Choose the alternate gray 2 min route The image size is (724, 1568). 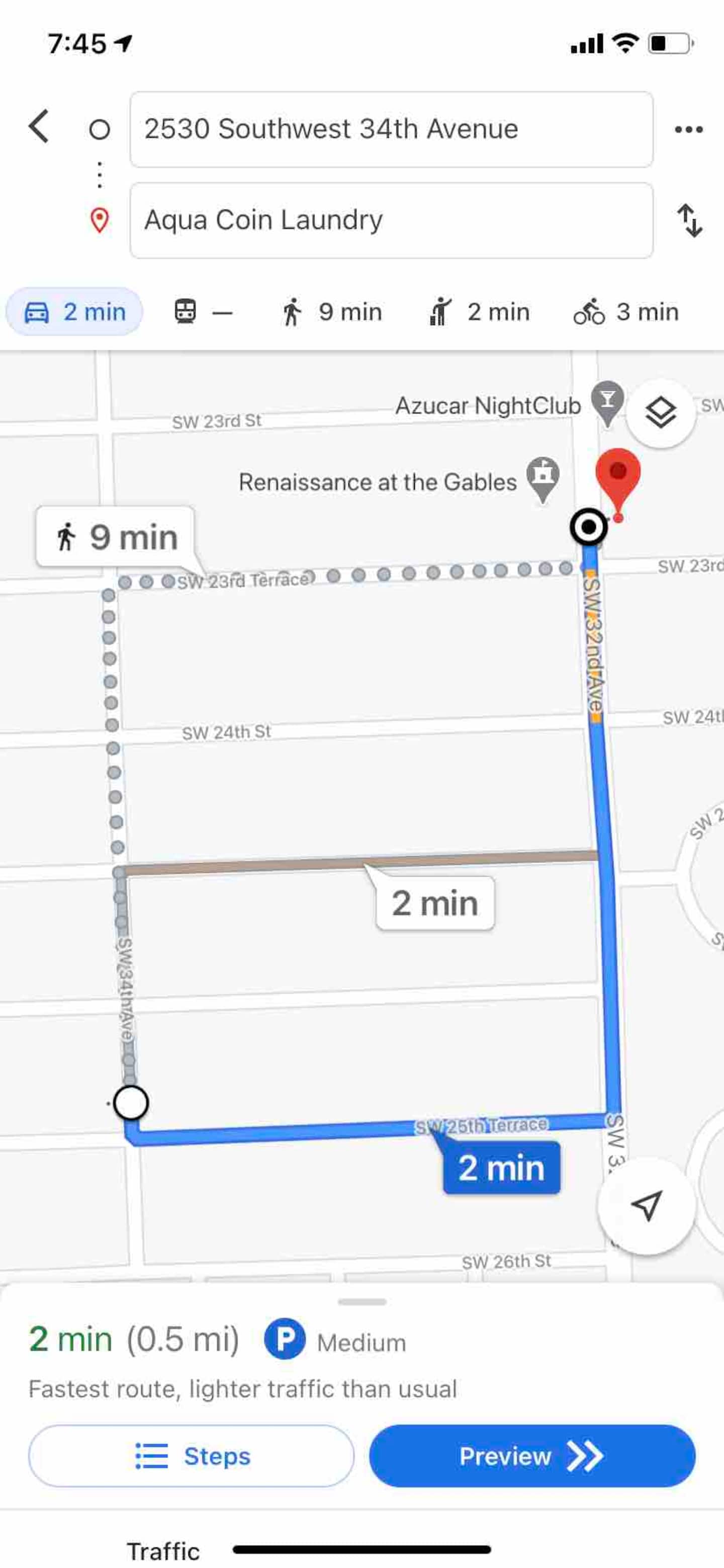pos(435,902)
